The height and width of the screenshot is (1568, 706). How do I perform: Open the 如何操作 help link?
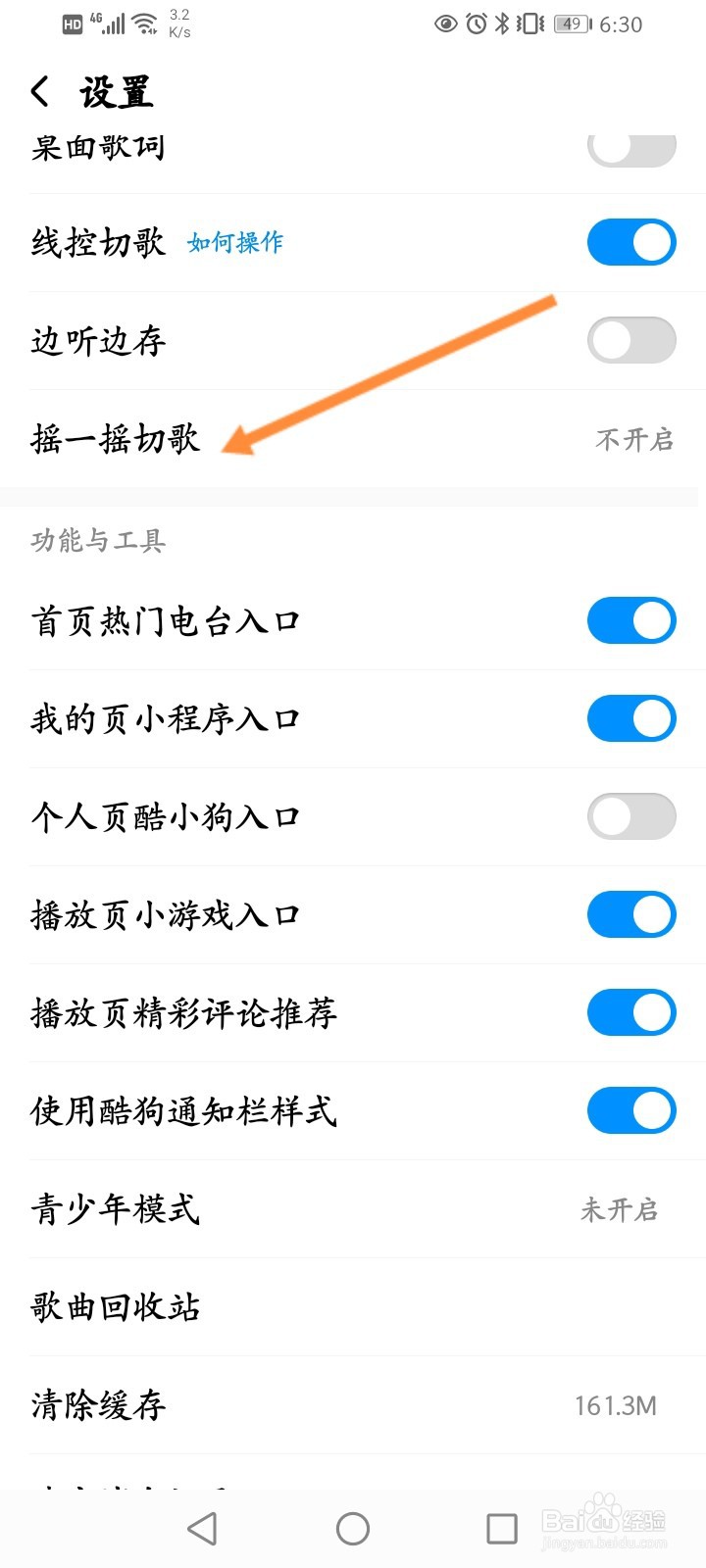[235, 242]
